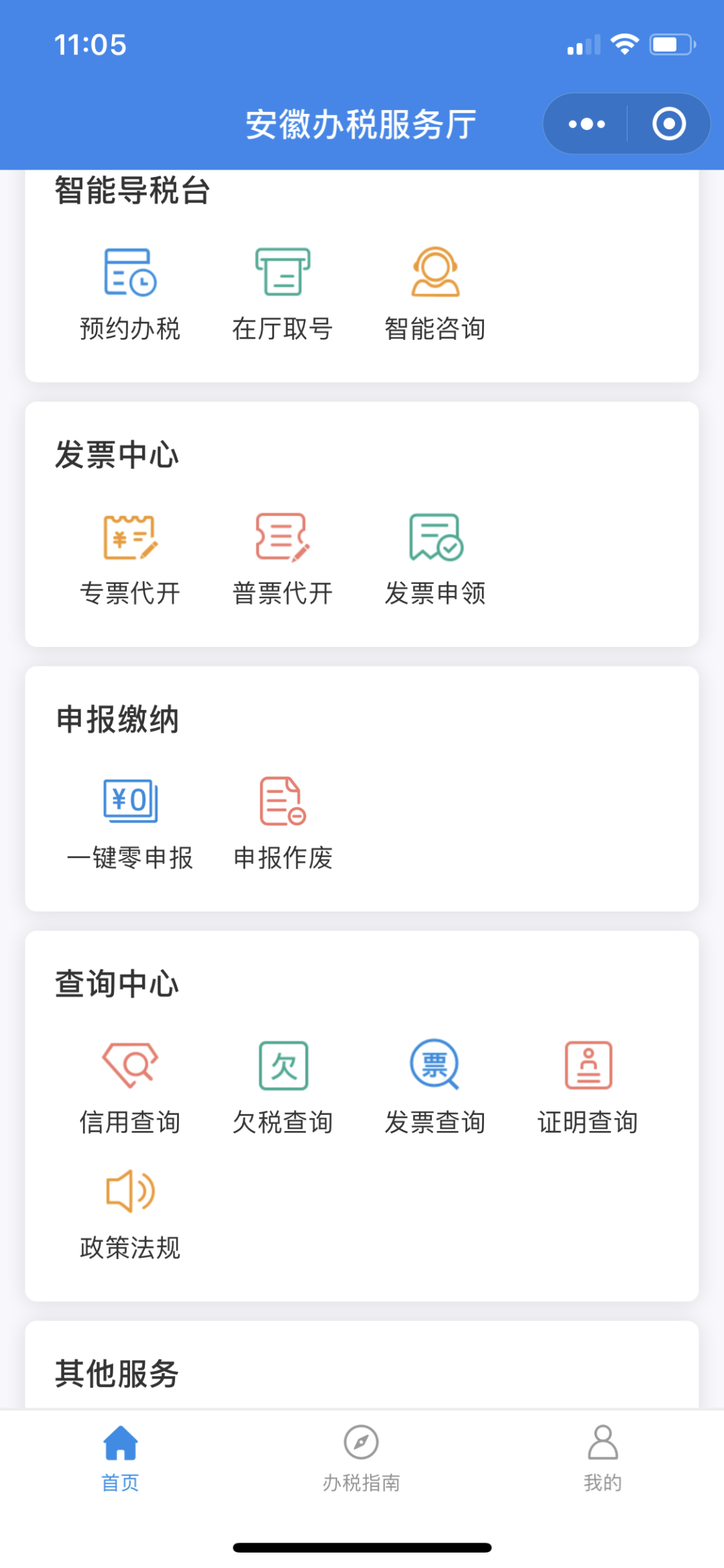Select 在厅取号 to get a queue number
Screen dimensions: 724x1568
tap(282, 294)
